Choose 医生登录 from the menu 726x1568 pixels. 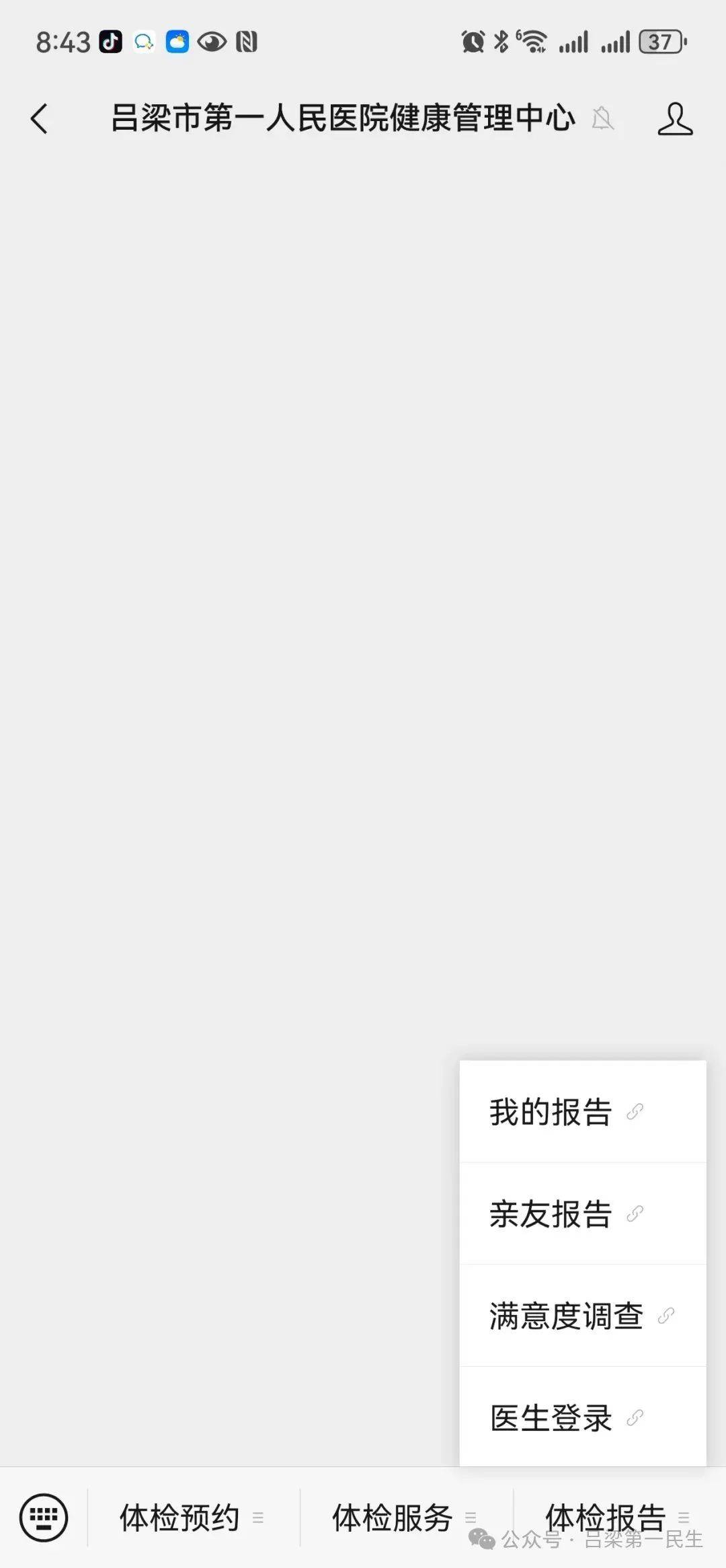tap(583, 1417)
